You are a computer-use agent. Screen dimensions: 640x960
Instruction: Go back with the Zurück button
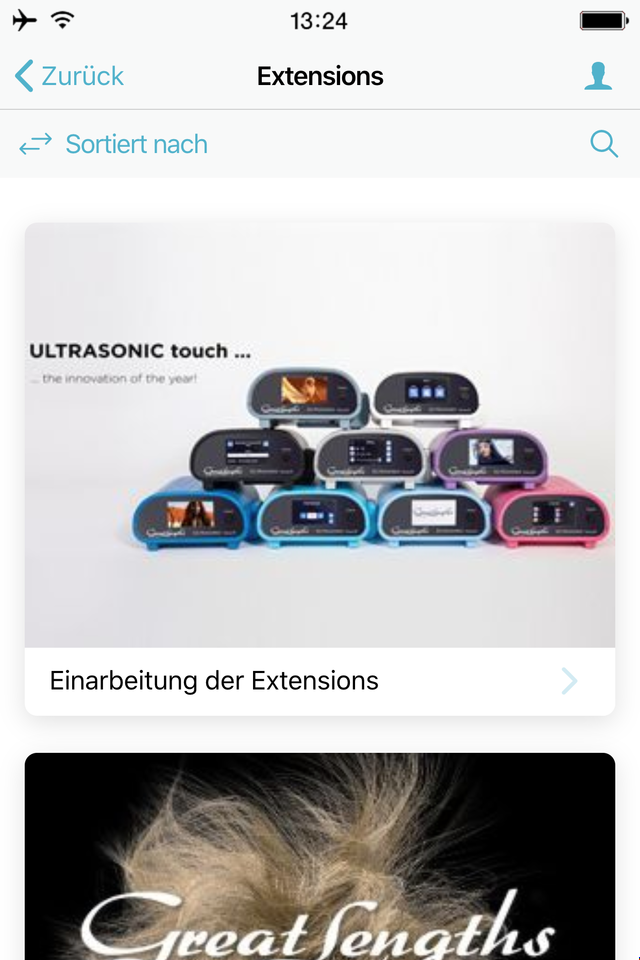coord(69,76)
